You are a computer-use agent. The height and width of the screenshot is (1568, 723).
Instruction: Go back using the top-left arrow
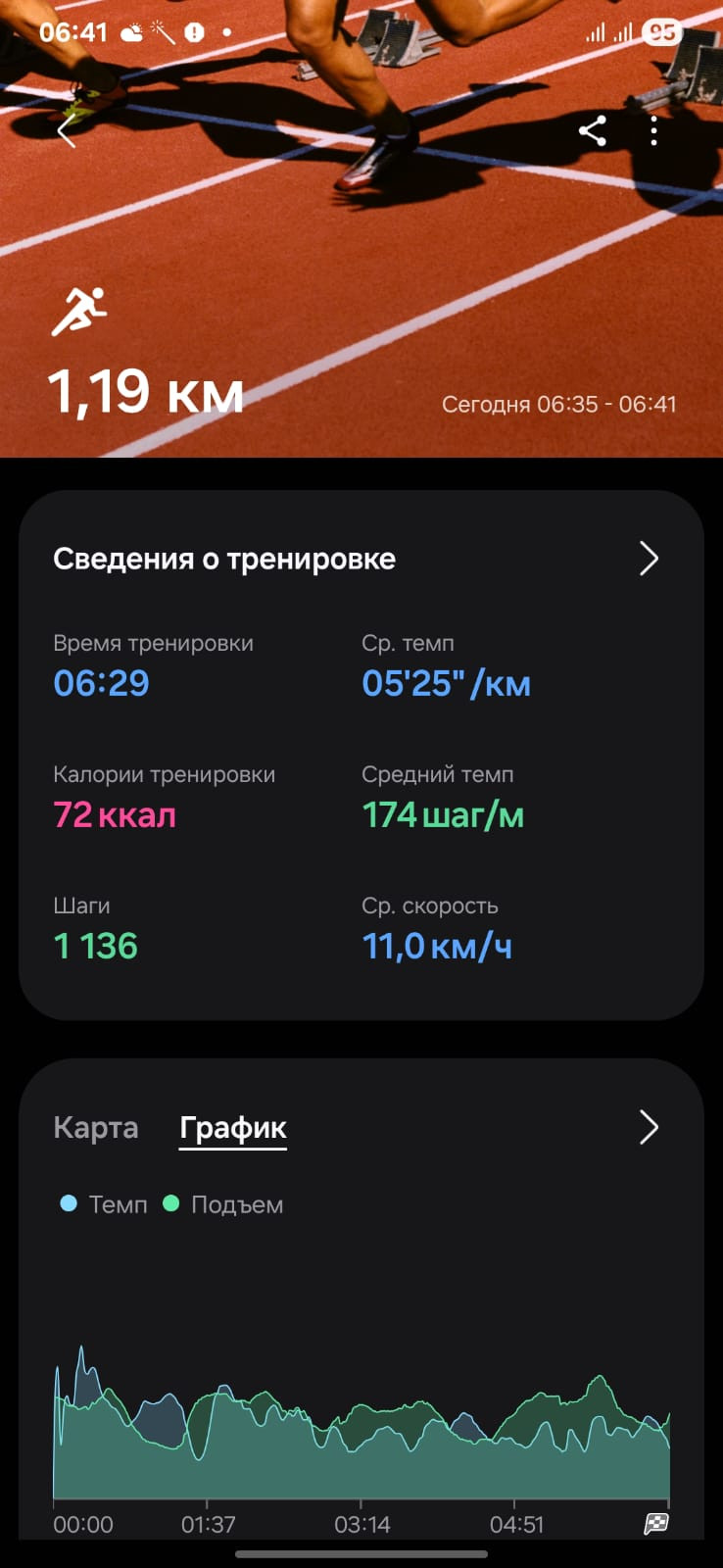click(66, 130)
